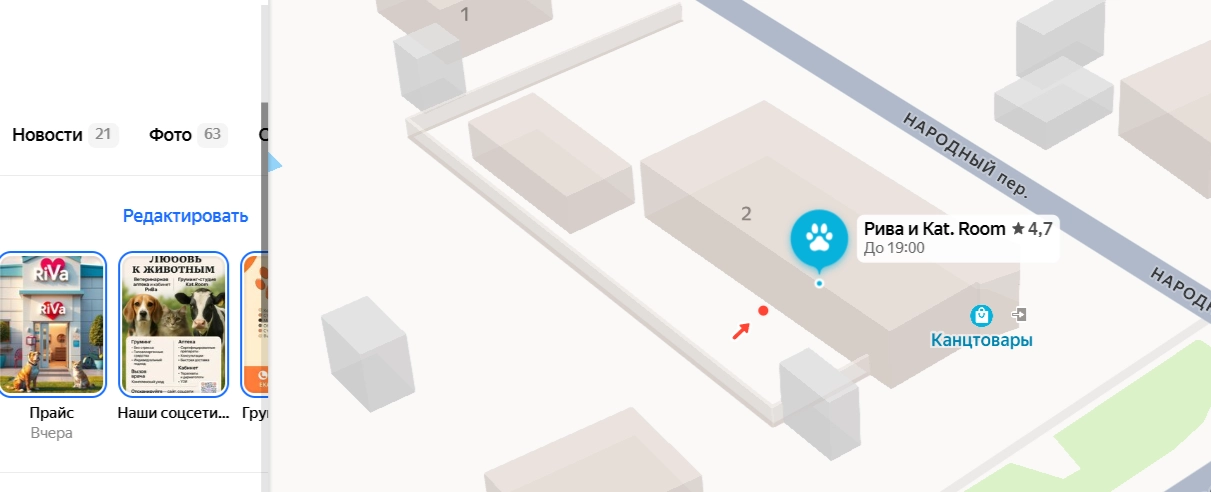Open the Прайс story tile
1211x492 pixels.
click(x=52, y=324)
